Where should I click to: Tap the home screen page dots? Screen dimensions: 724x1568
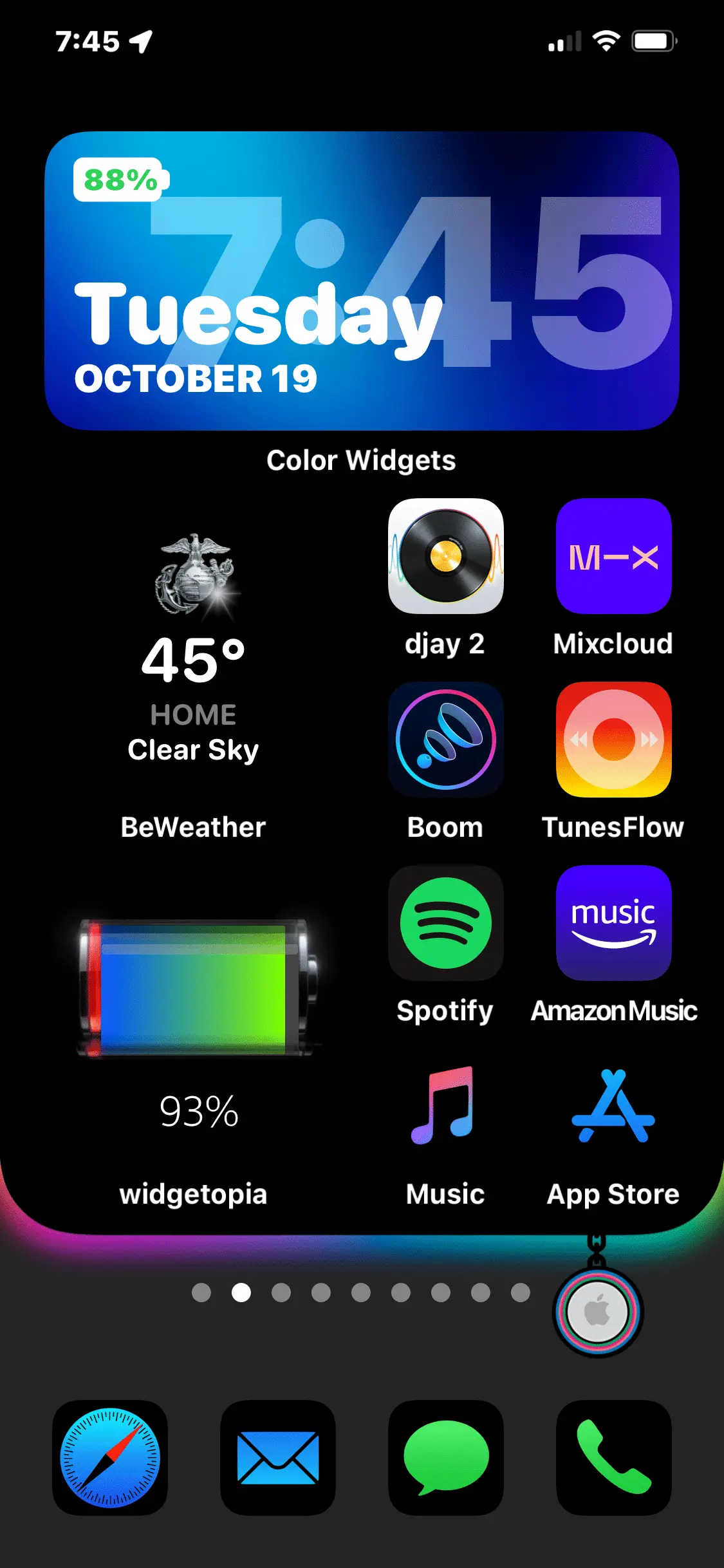click(x=361, y=1293)
